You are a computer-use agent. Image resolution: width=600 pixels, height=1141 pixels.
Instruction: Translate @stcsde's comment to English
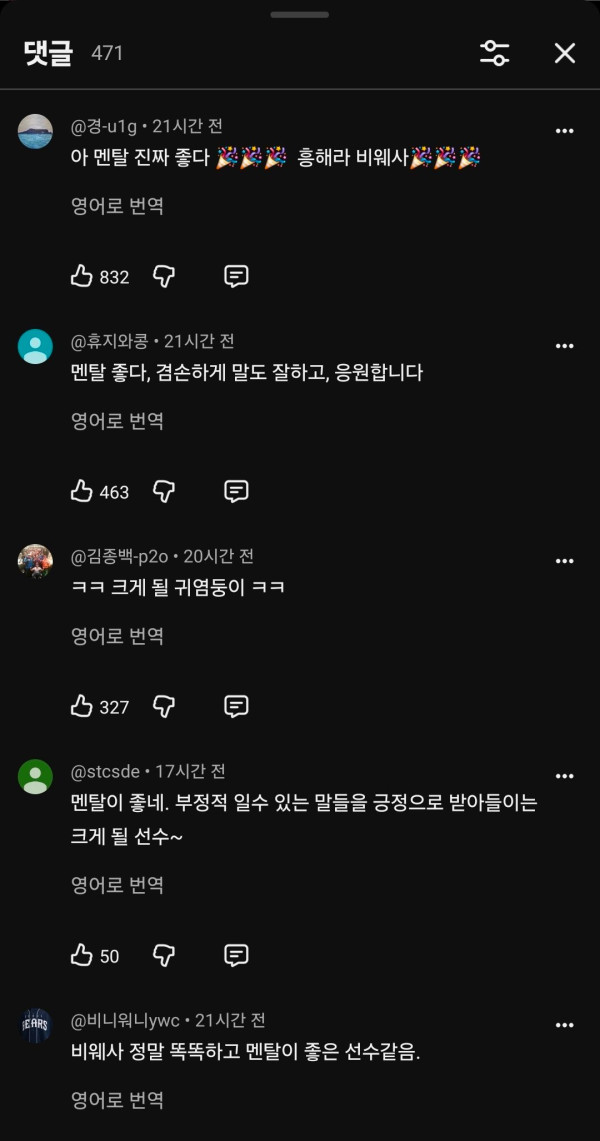[x=117, y=885]
